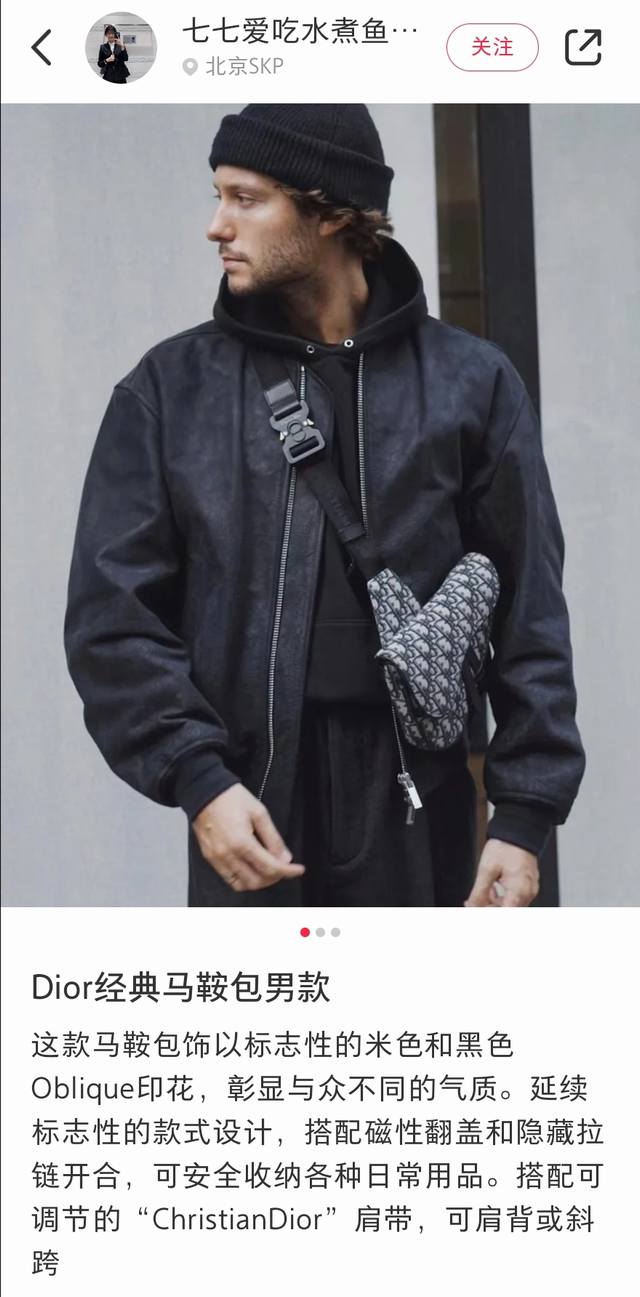This screenshot has height=1297, width=640.
Task: Go back using the arrow icon
Action: click(41, 47)
